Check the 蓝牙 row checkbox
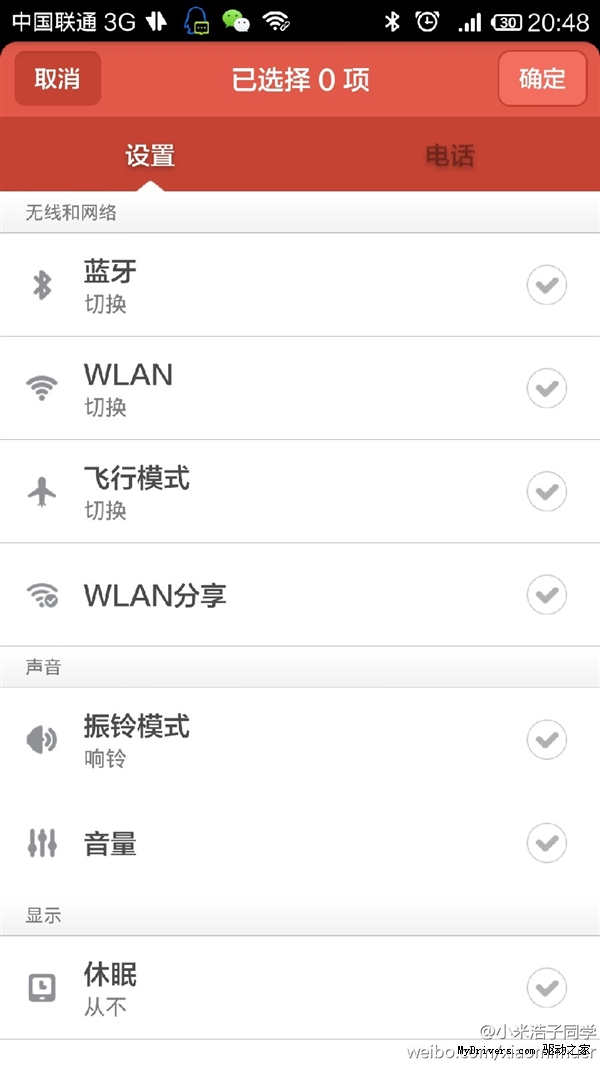 pyautogui.click(x=546, y=285)
